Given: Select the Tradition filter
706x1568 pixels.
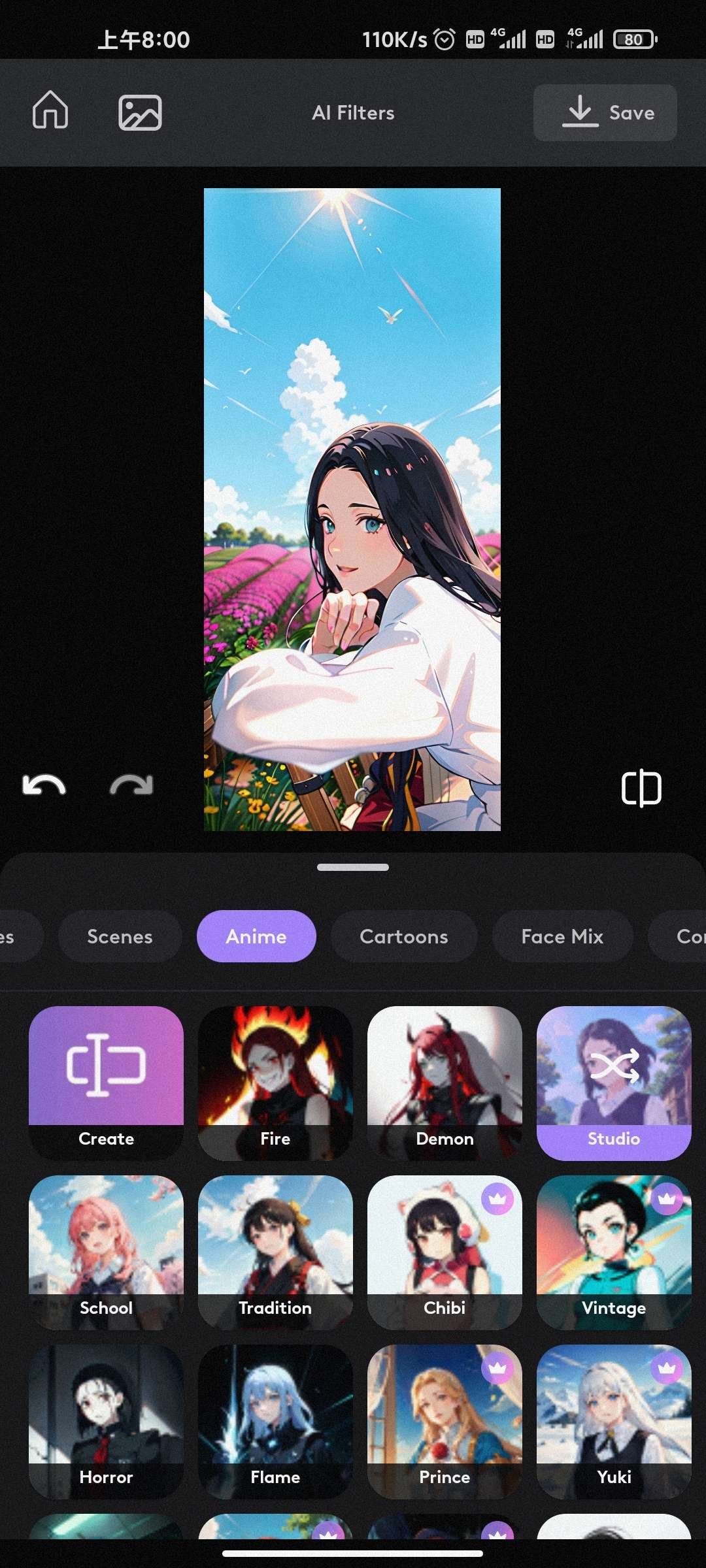Looking at the screenshot, I should (275, 1252).
